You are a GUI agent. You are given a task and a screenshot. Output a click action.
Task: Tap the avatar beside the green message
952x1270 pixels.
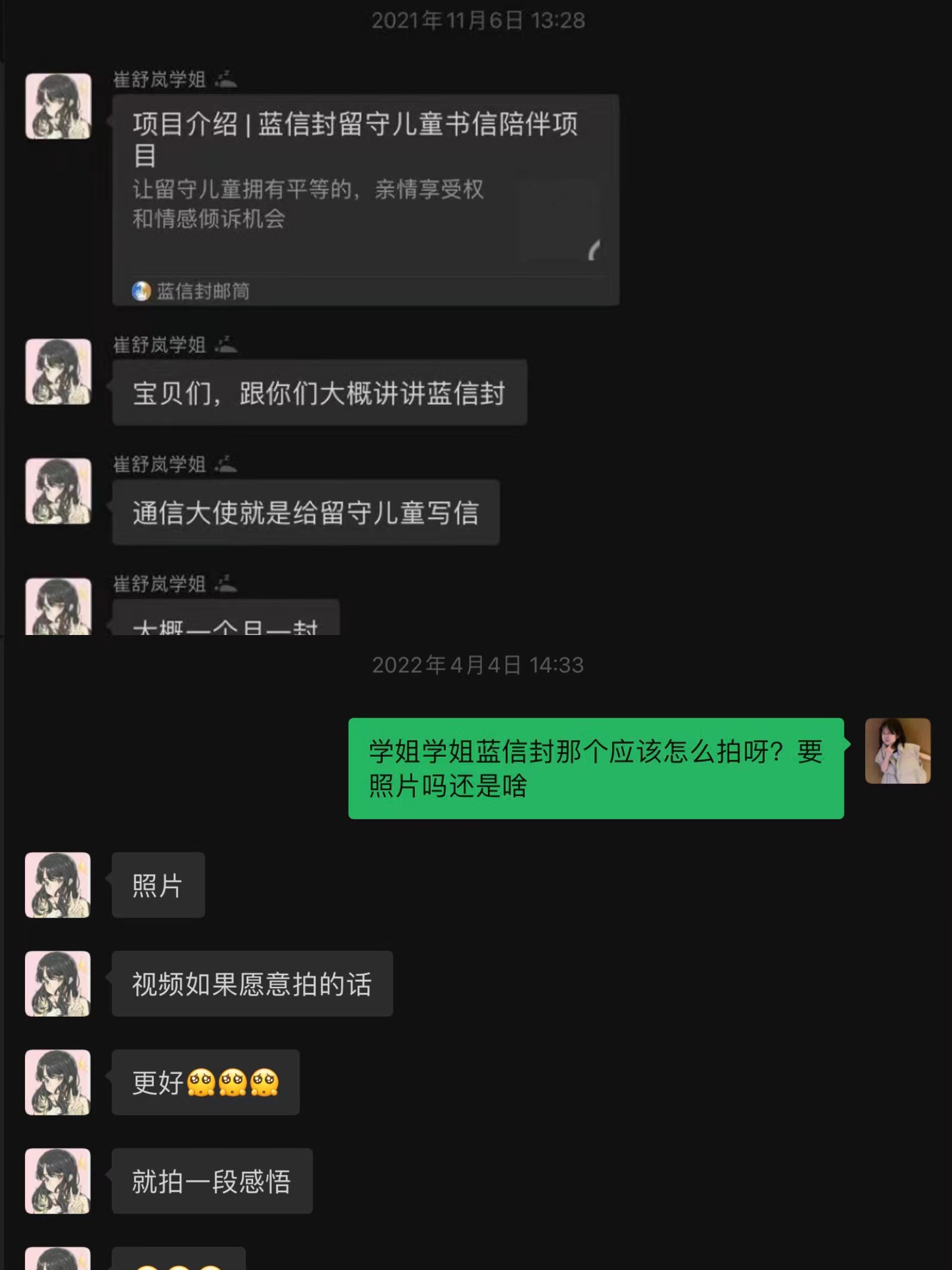point(897,750)
